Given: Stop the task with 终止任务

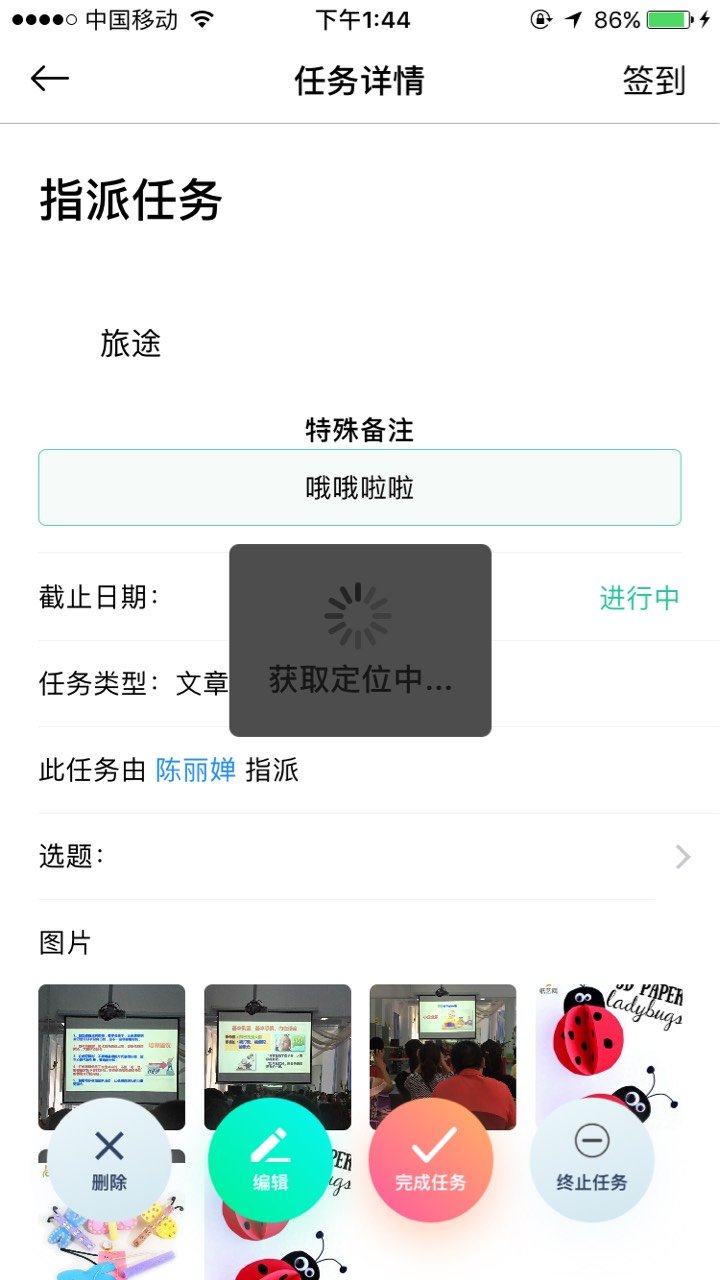Looking at the screenshot, I should 592,1160.
